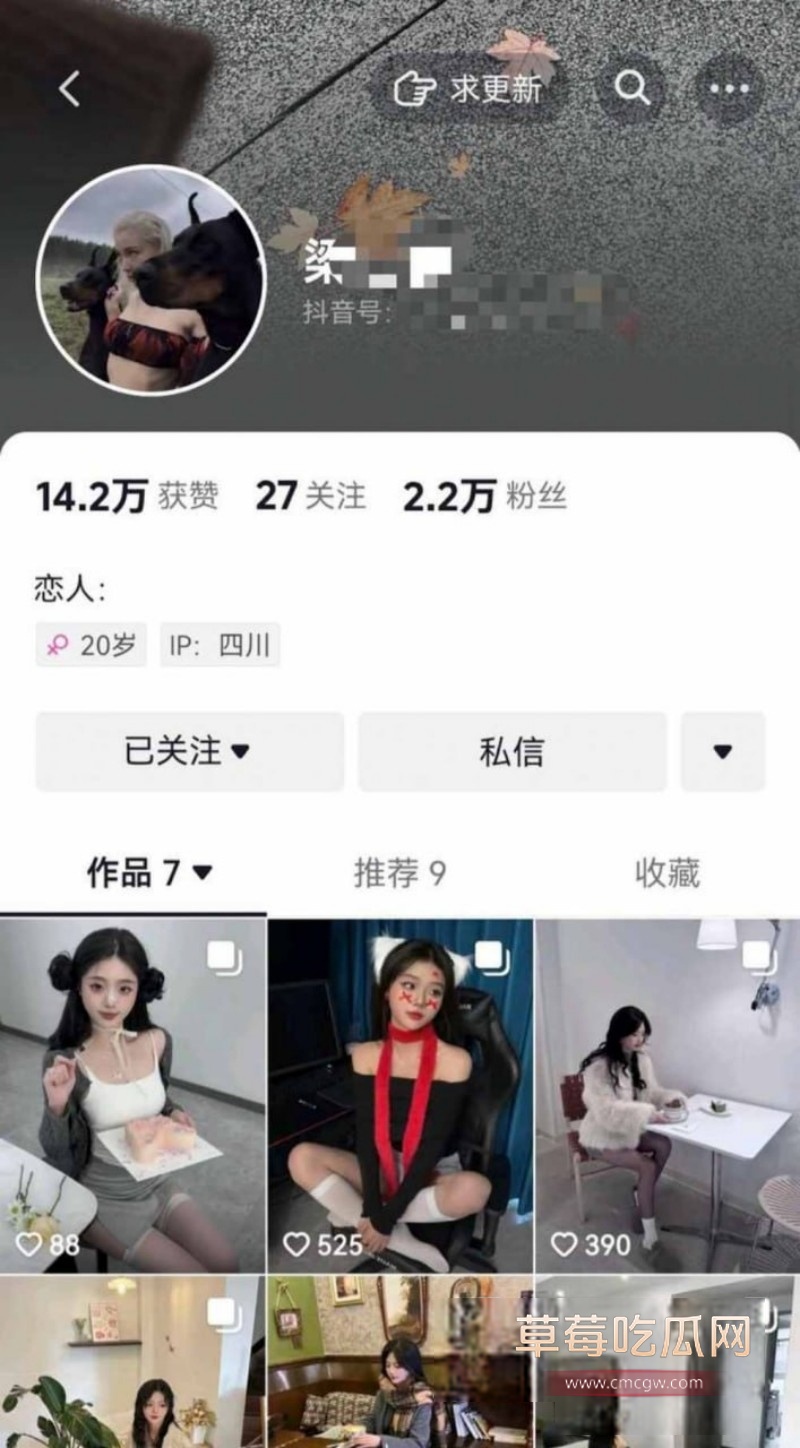Open the 收藏 favorites tab

tap(667, 873)
